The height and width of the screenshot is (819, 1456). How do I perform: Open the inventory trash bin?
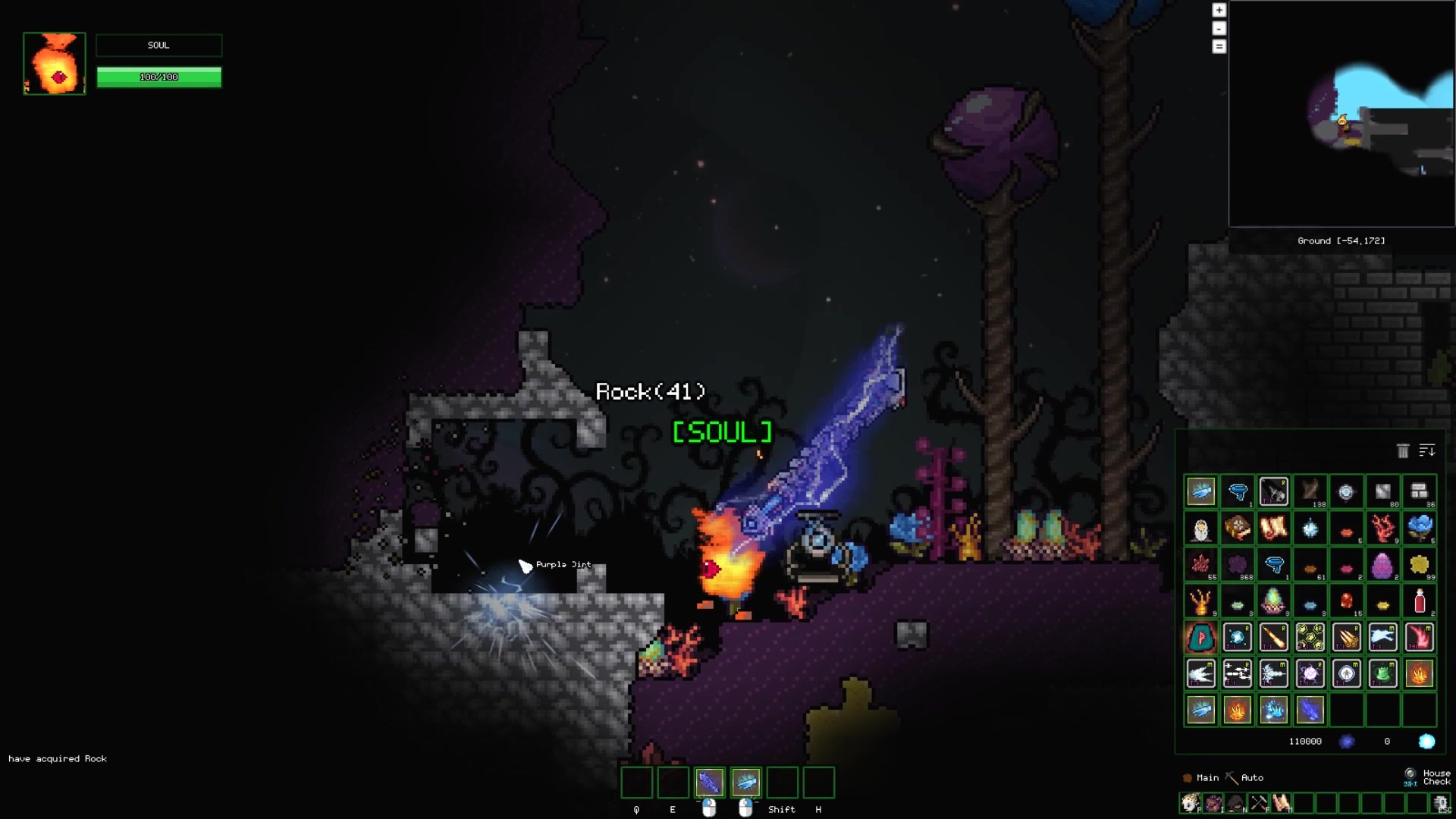pos(1403,451)
